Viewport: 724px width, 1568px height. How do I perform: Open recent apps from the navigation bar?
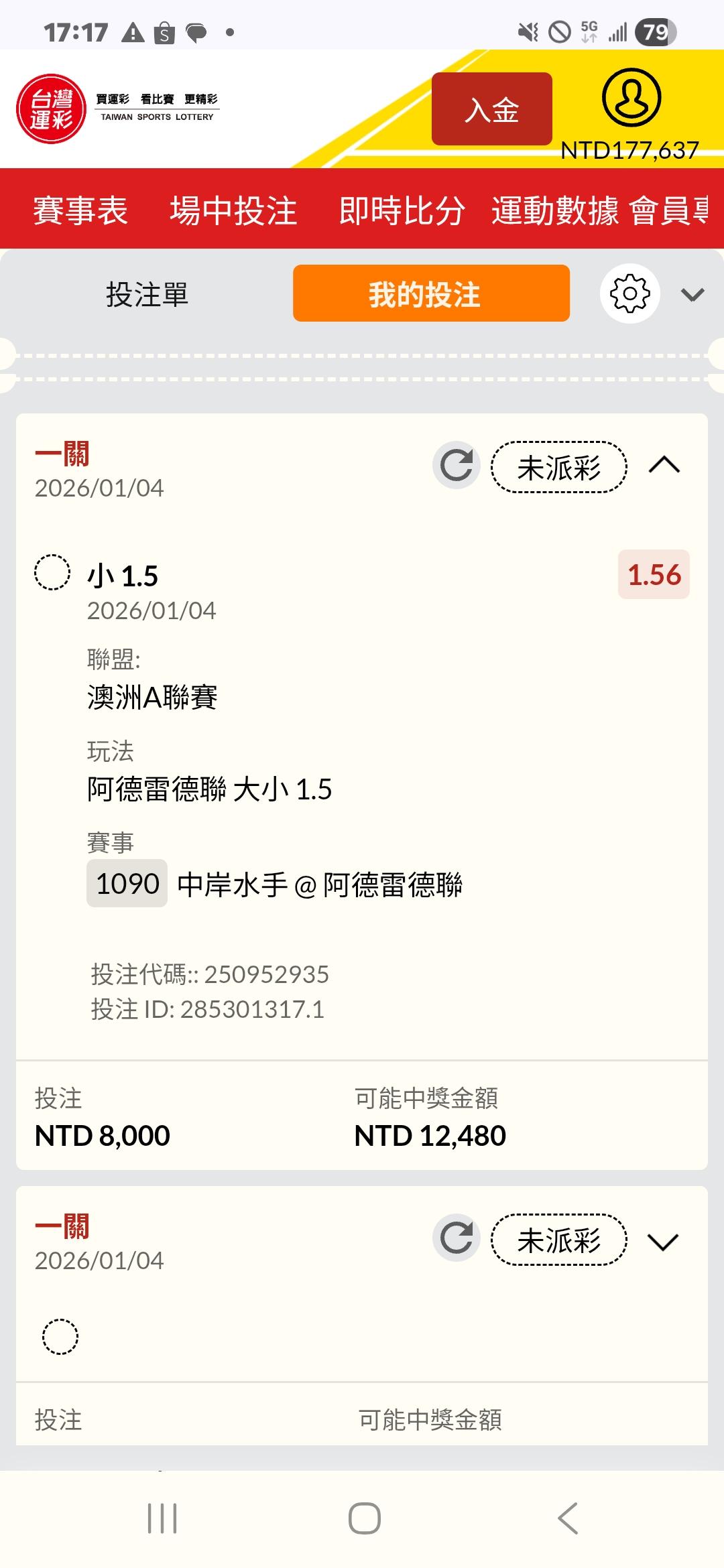pos(162,1518)
